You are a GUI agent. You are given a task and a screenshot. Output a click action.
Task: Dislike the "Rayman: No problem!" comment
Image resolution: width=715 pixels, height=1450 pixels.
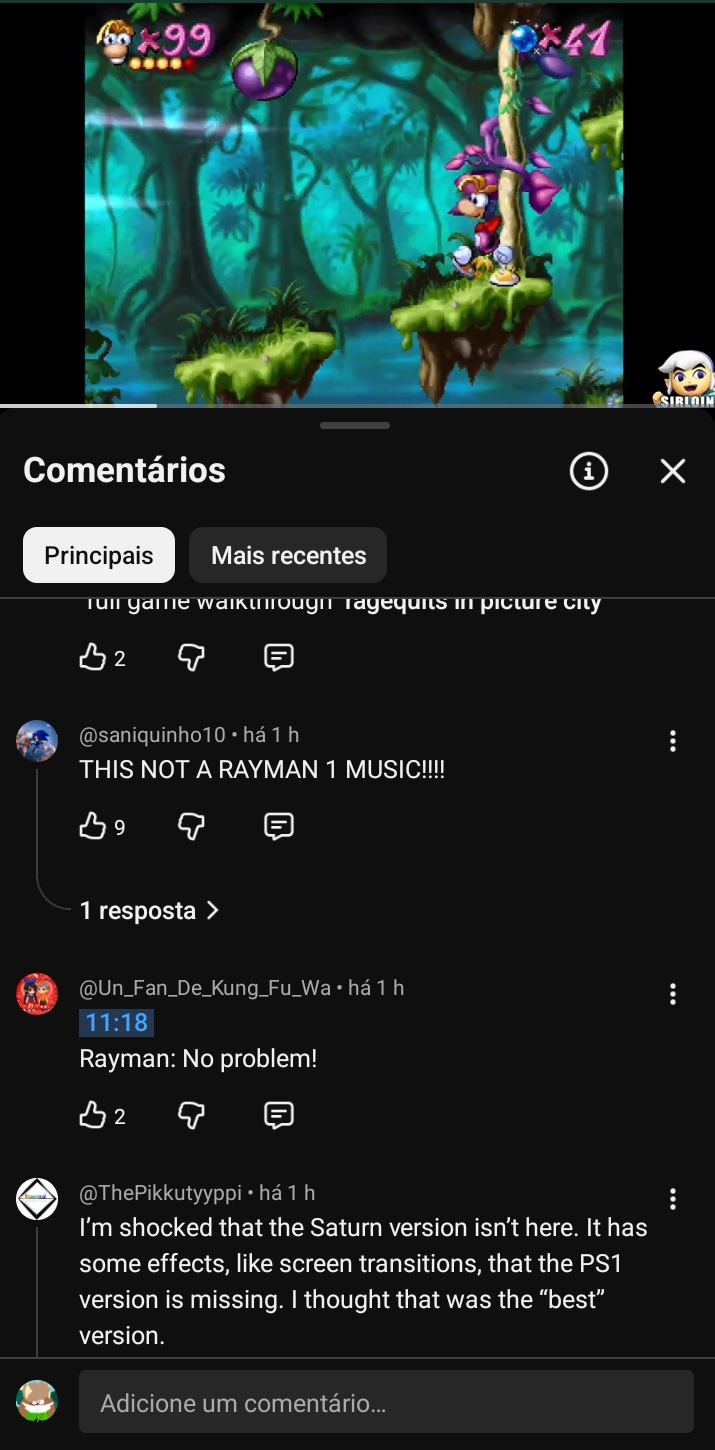click(191, 1116)
